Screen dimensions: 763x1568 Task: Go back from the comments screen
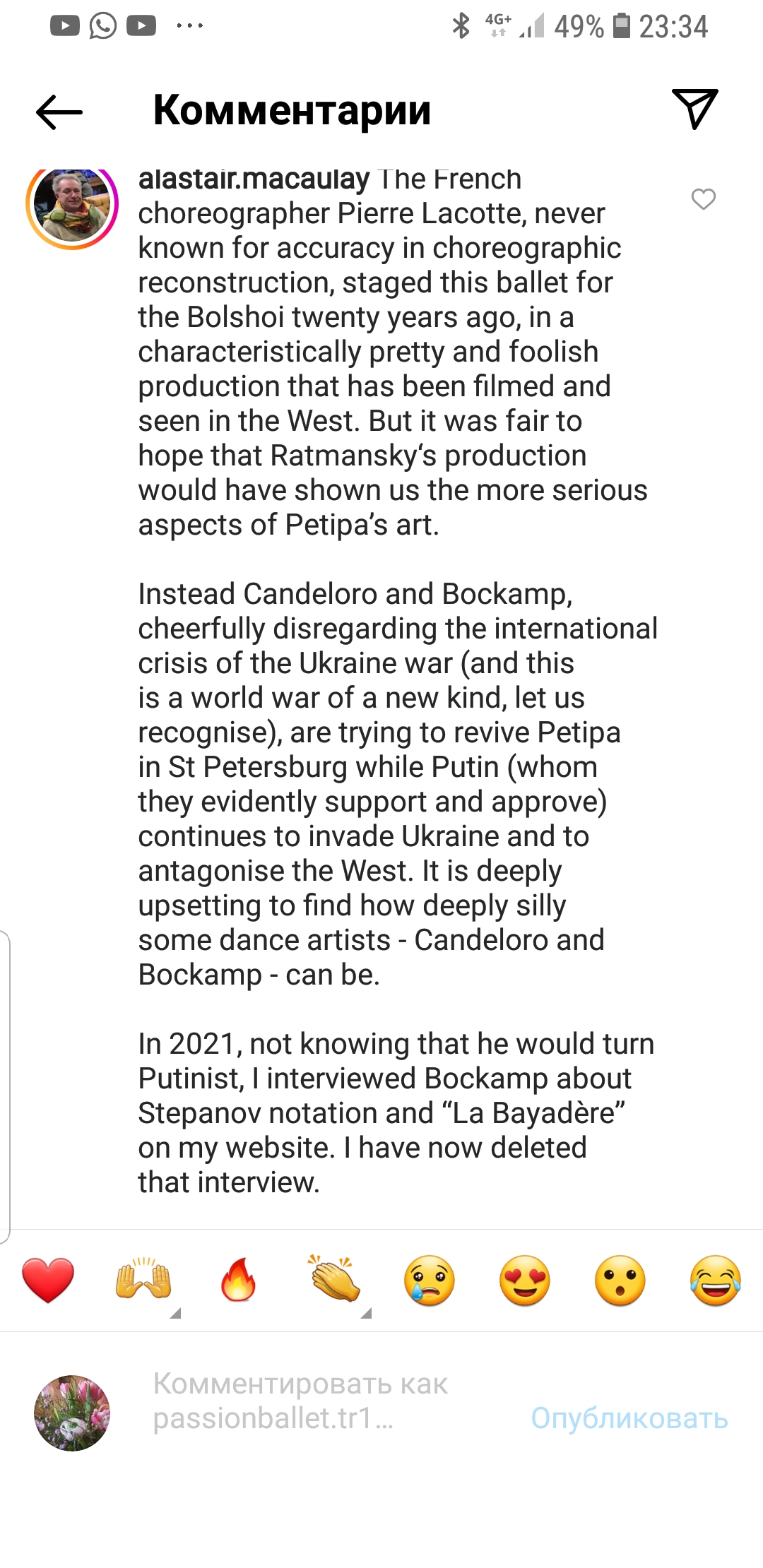click(59, 112)
